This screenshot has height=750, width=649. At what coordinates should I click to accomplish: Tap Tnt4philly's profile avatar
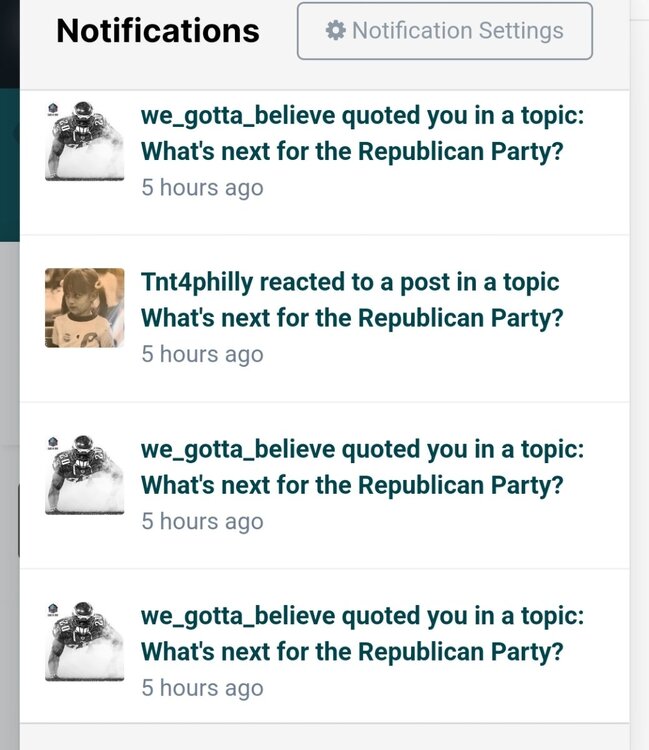tap(85, 307)
